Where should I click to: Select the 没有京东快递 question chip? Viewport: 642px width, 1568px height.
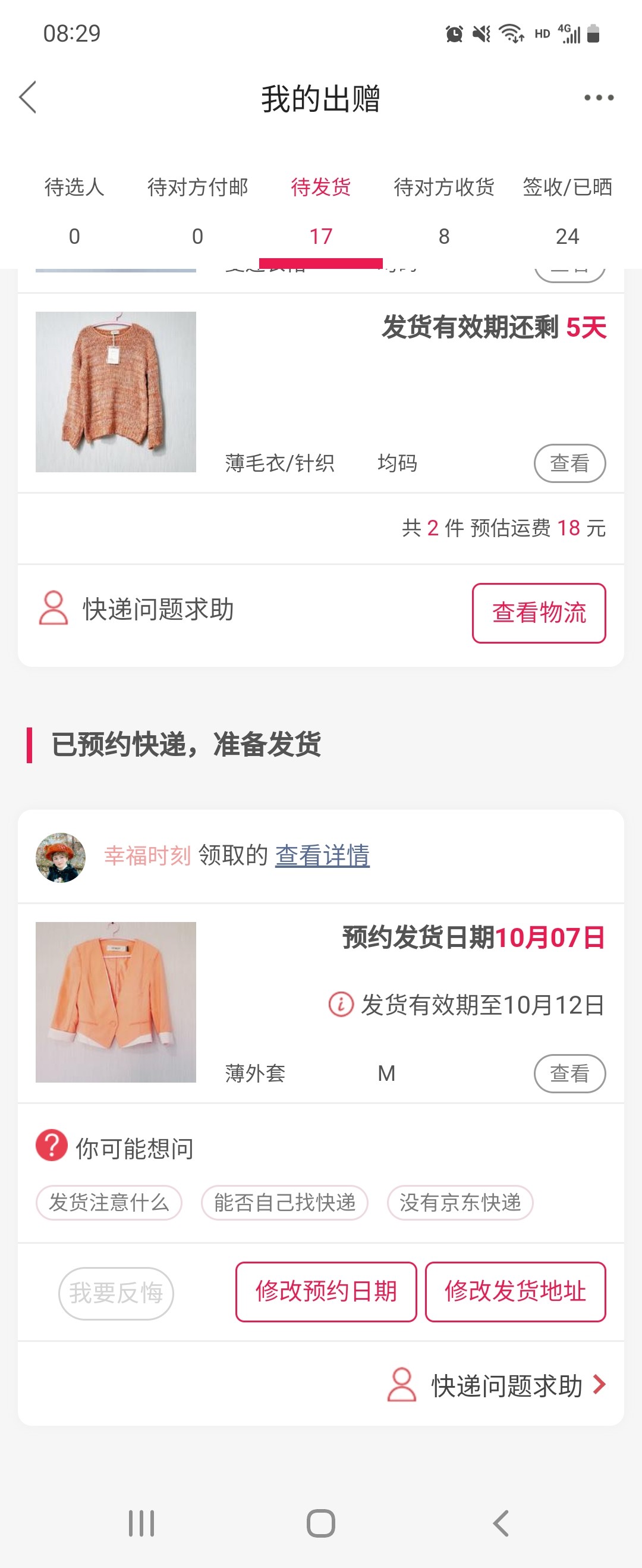coord(460,1202)
